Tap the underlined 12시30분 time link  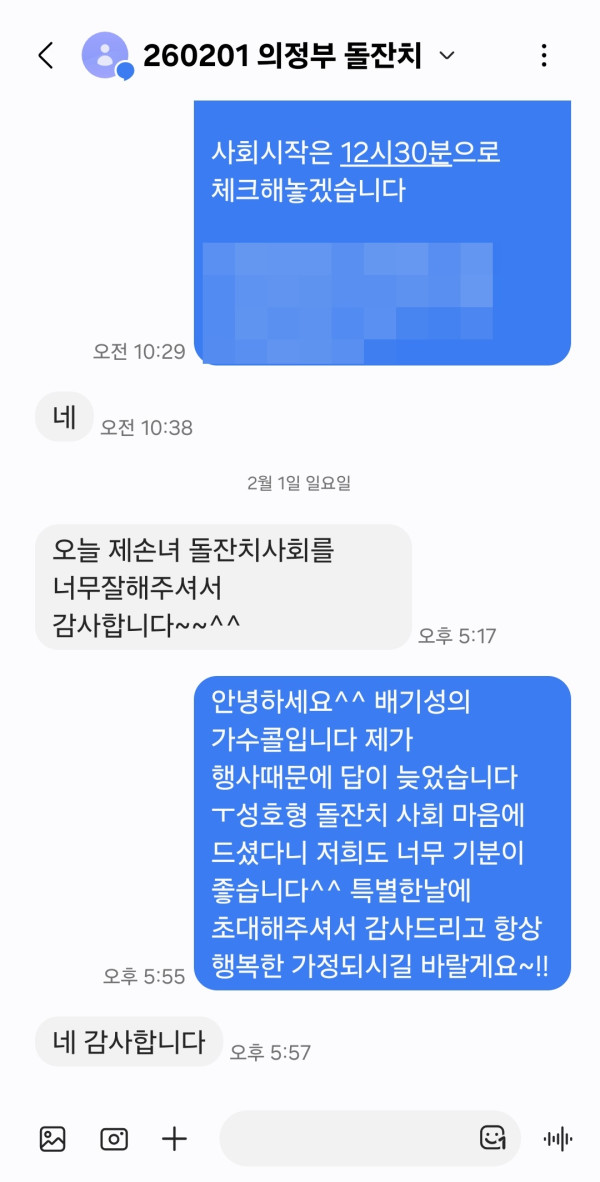tap(396, 153)
